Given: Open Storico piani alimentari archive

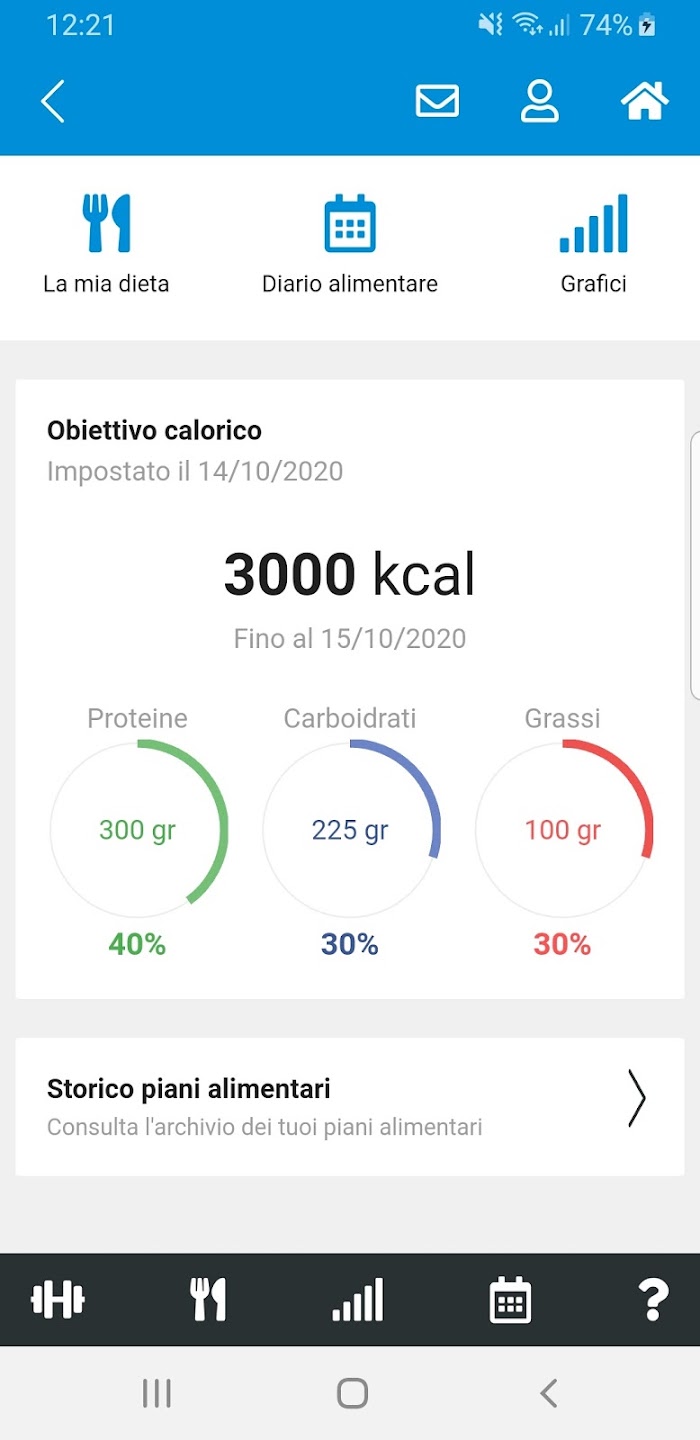Looking at the screenshot, I should click(x=350, y=1106).
